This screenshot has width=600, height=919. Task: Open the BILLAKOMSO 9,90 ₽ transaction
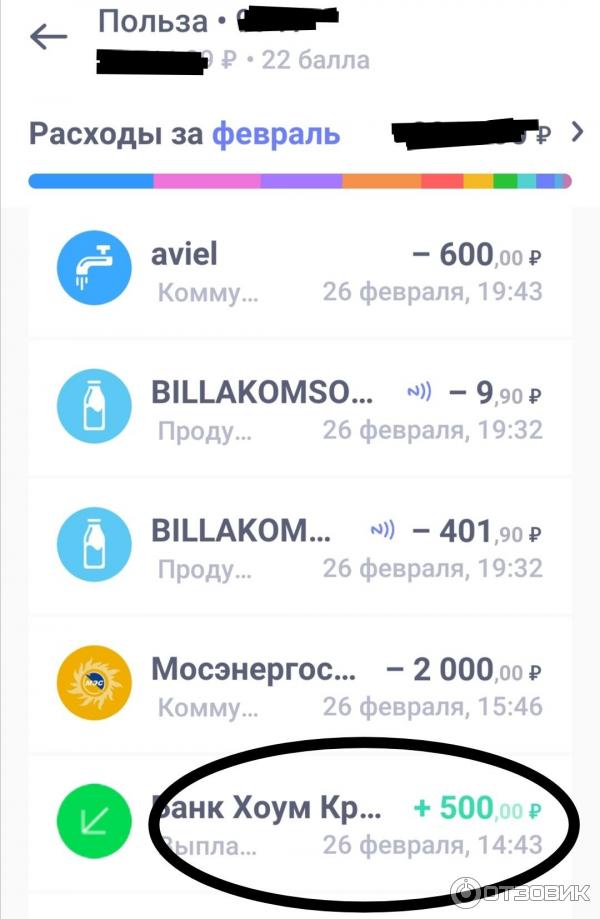[300, 410]
